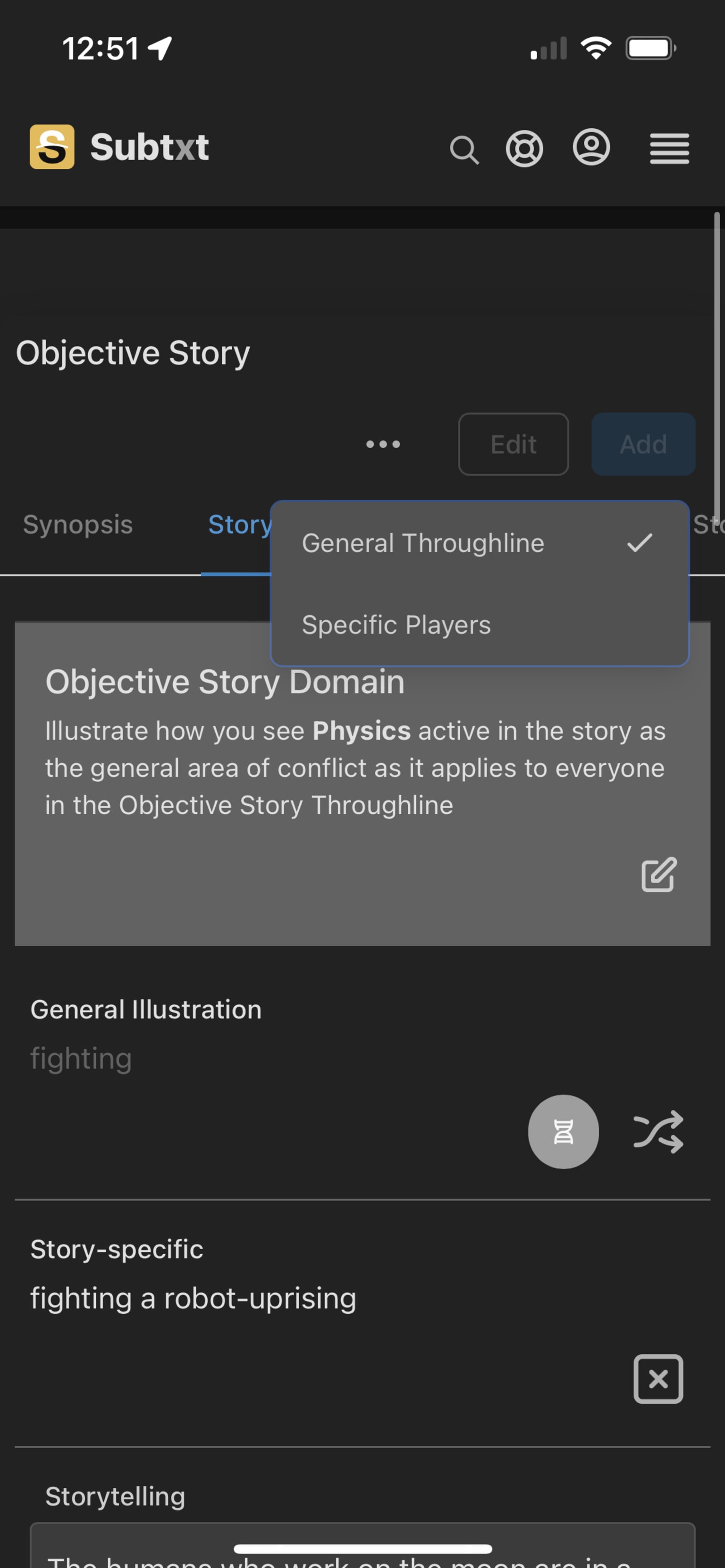Tap the DNA icon under General Illustration
Image resolution: width=725 pixels, height=1568 pixels.
[x=563, y=1132]
